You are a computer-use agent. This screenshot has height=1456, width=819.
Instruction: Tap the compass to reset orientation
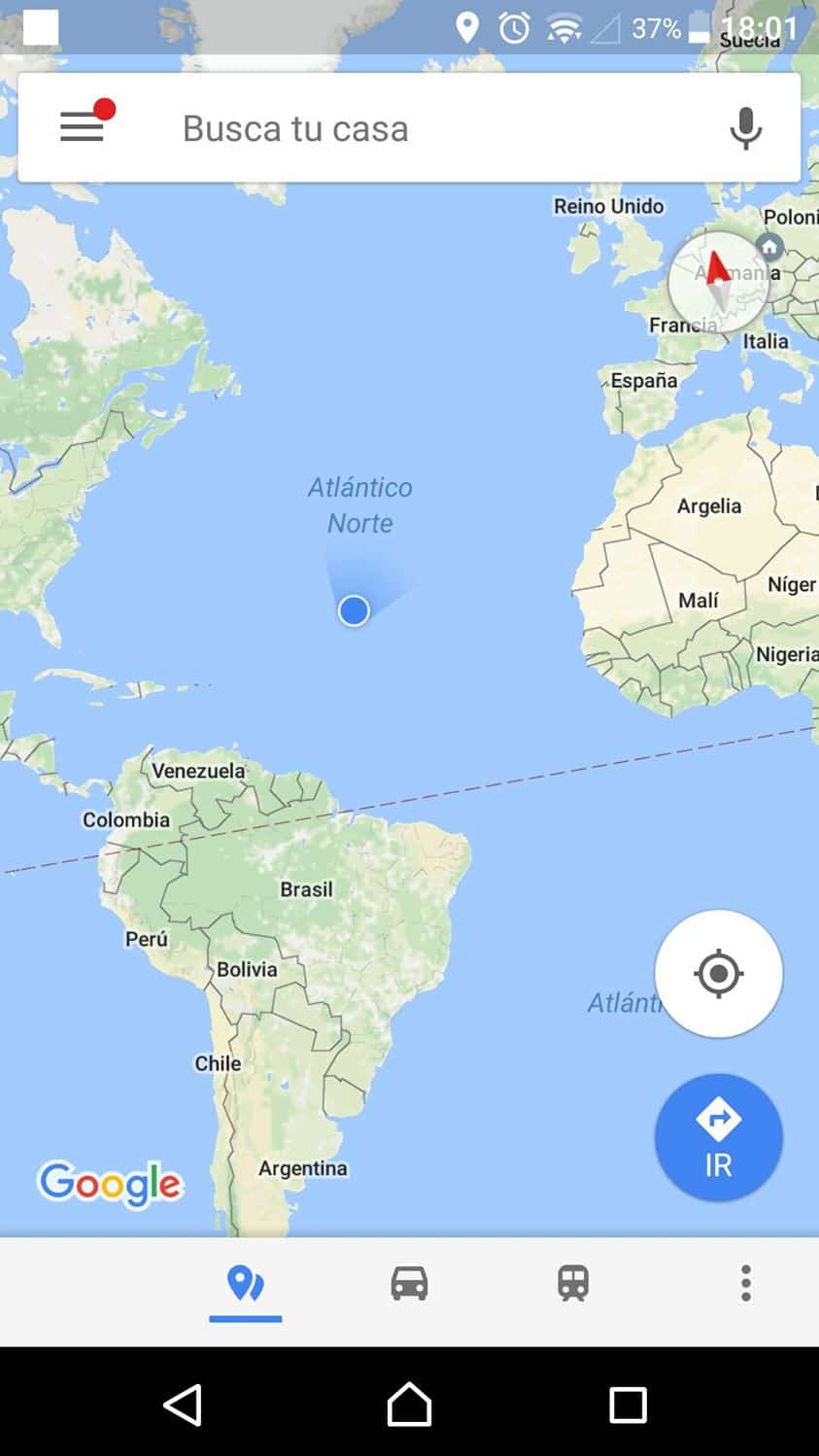[x=719, y=282]
